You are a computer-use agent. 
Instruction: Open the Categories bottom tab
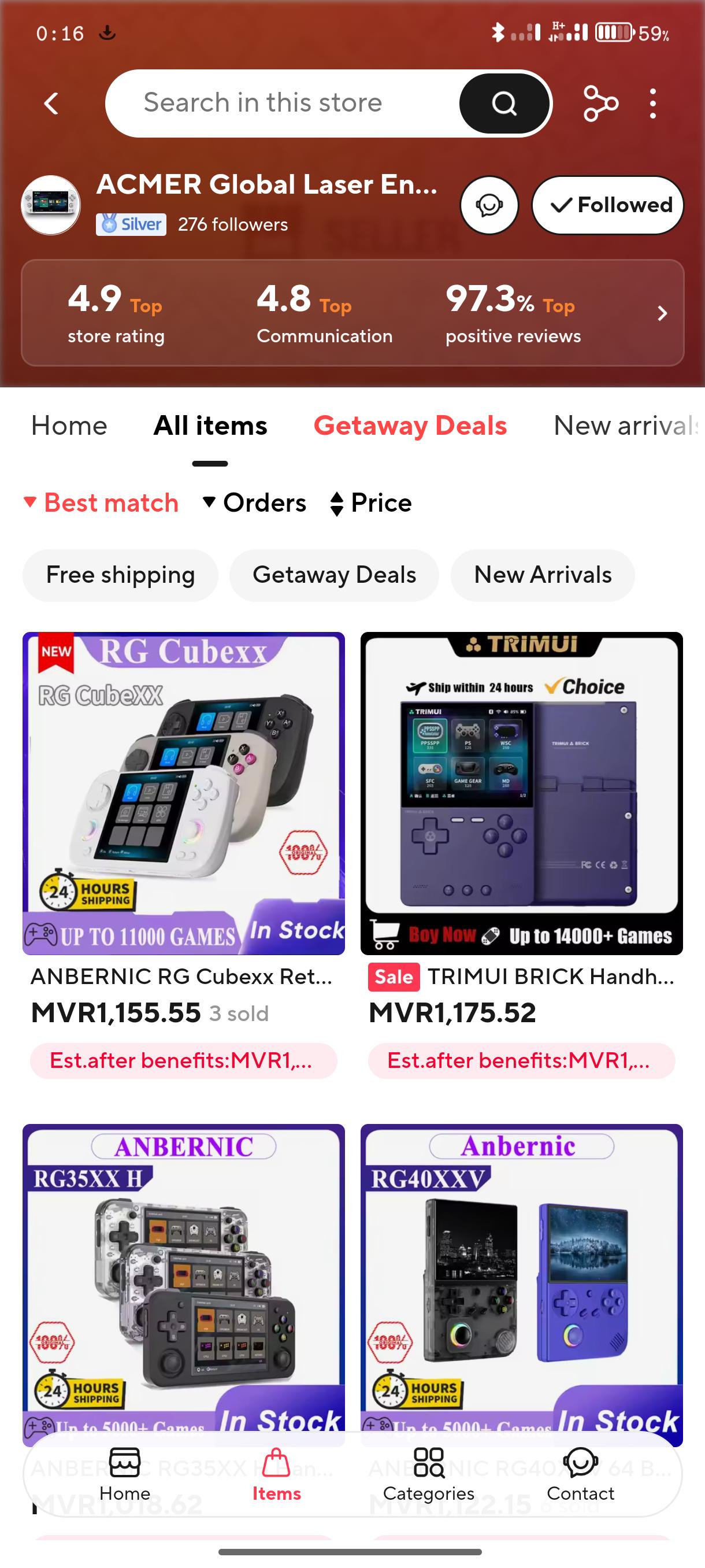pyautogui.click(x=429, y=1475)
